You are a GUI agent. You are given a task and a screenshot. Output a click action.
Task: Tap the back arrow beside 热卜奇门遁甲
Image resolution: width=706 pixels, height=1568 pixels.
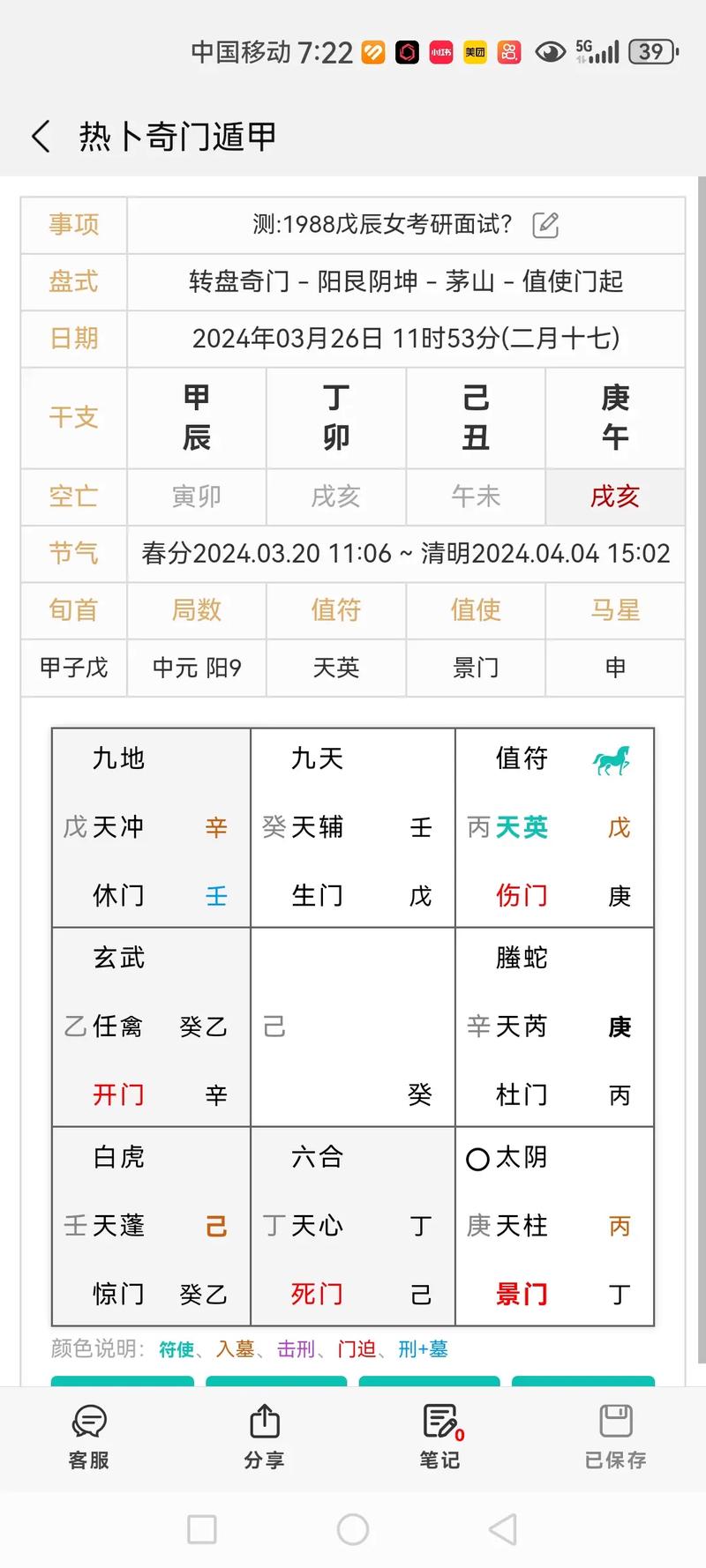tap(39, 135)
